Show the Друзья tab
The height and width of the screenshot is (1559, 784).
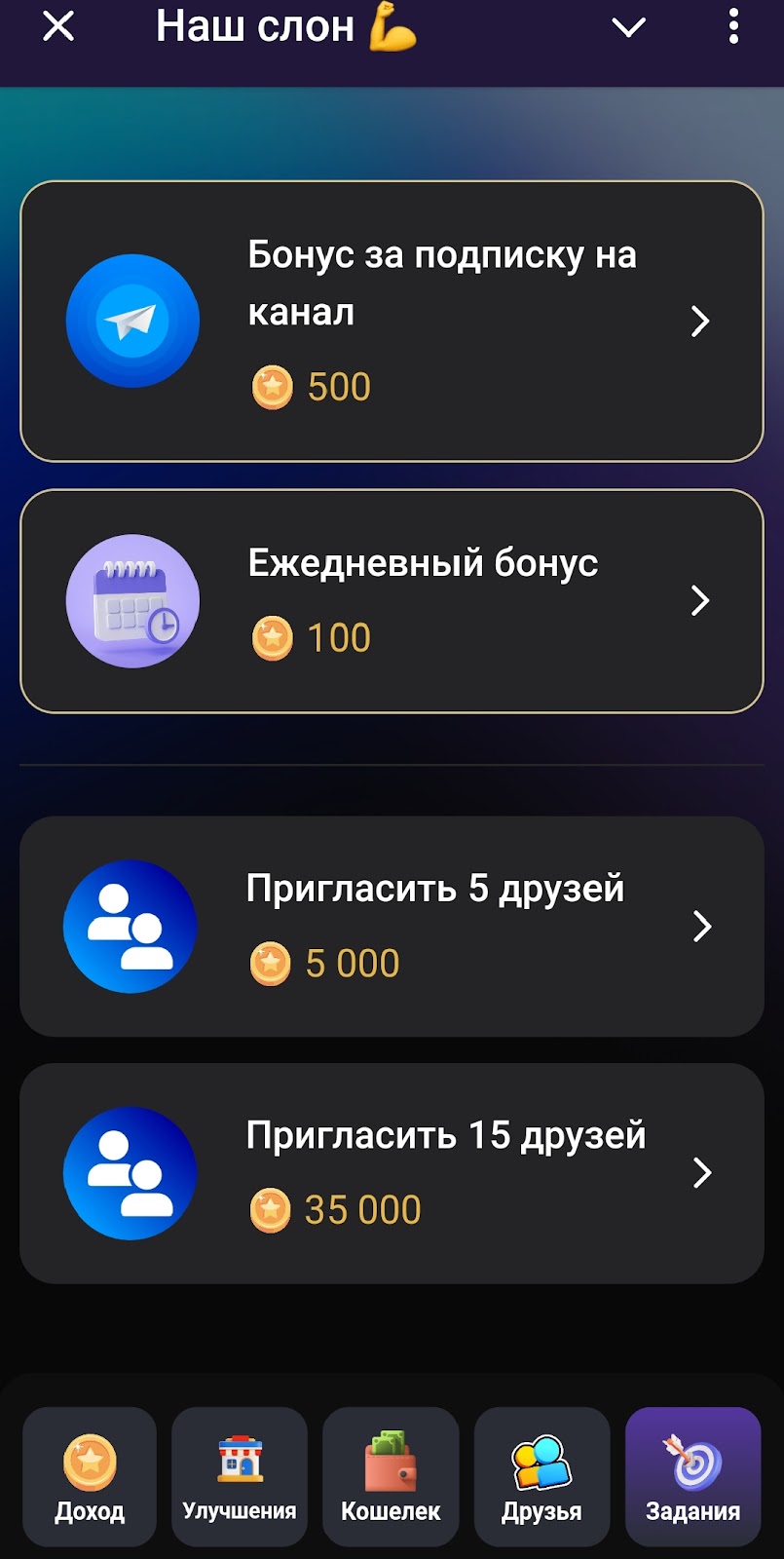click(541, 1476)
